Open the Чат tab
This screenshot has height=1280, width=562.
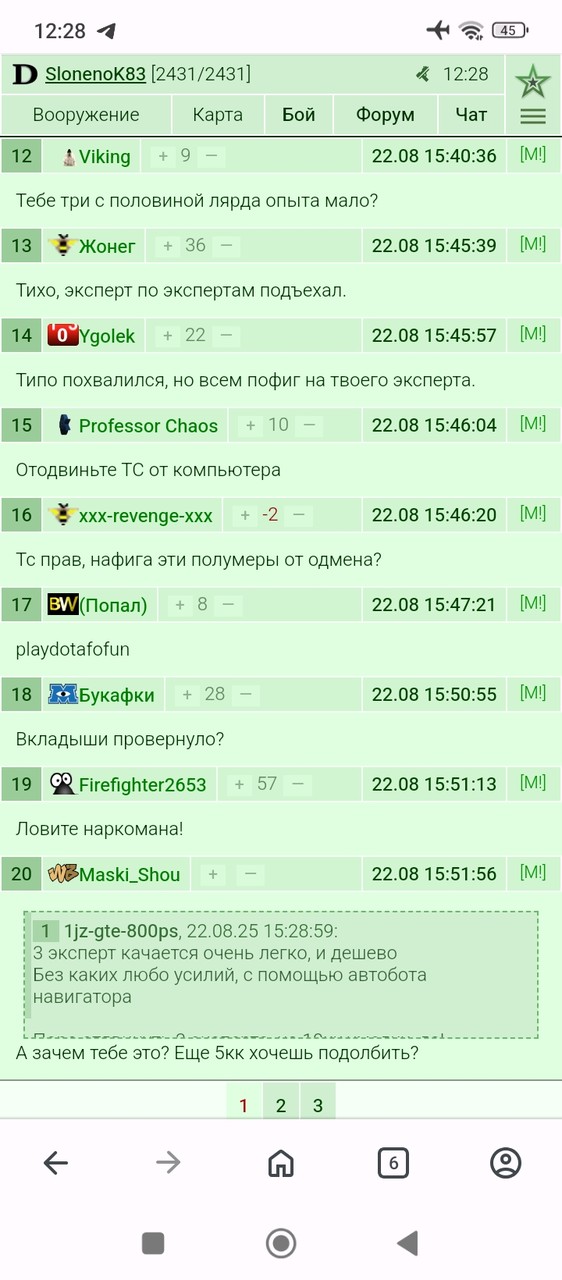471,114
